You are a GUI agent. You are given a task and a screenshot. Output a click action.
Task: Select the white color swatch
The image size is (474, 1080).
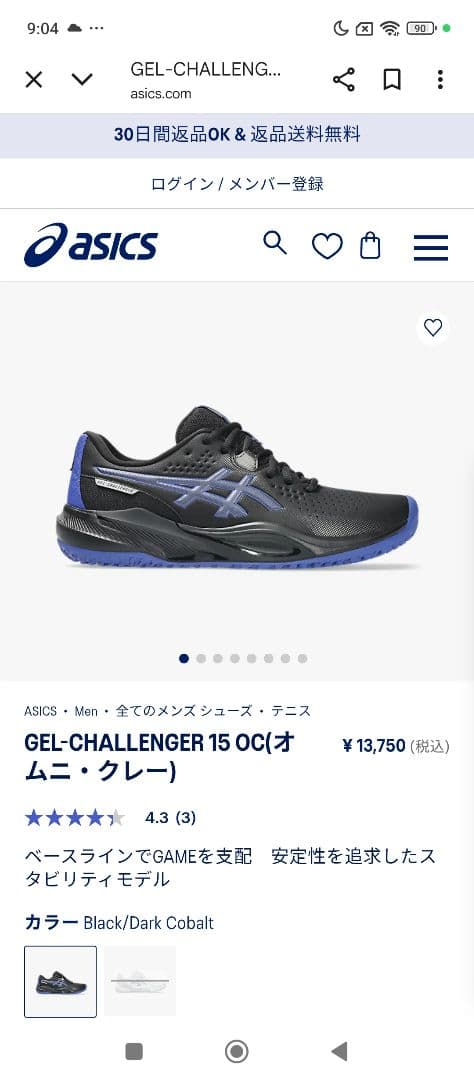(x=141, y=982)
